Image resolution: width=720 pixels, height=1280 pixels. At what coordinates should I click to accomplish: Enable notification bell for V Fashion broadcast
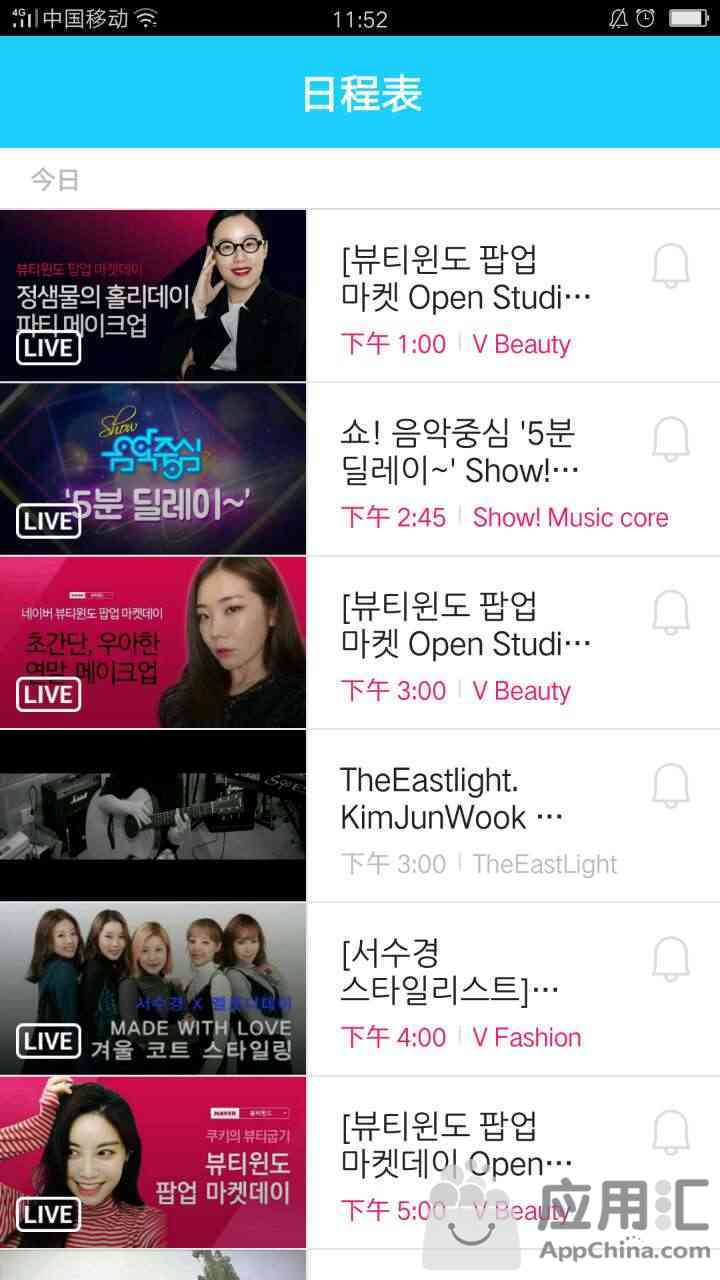(671, 959)
